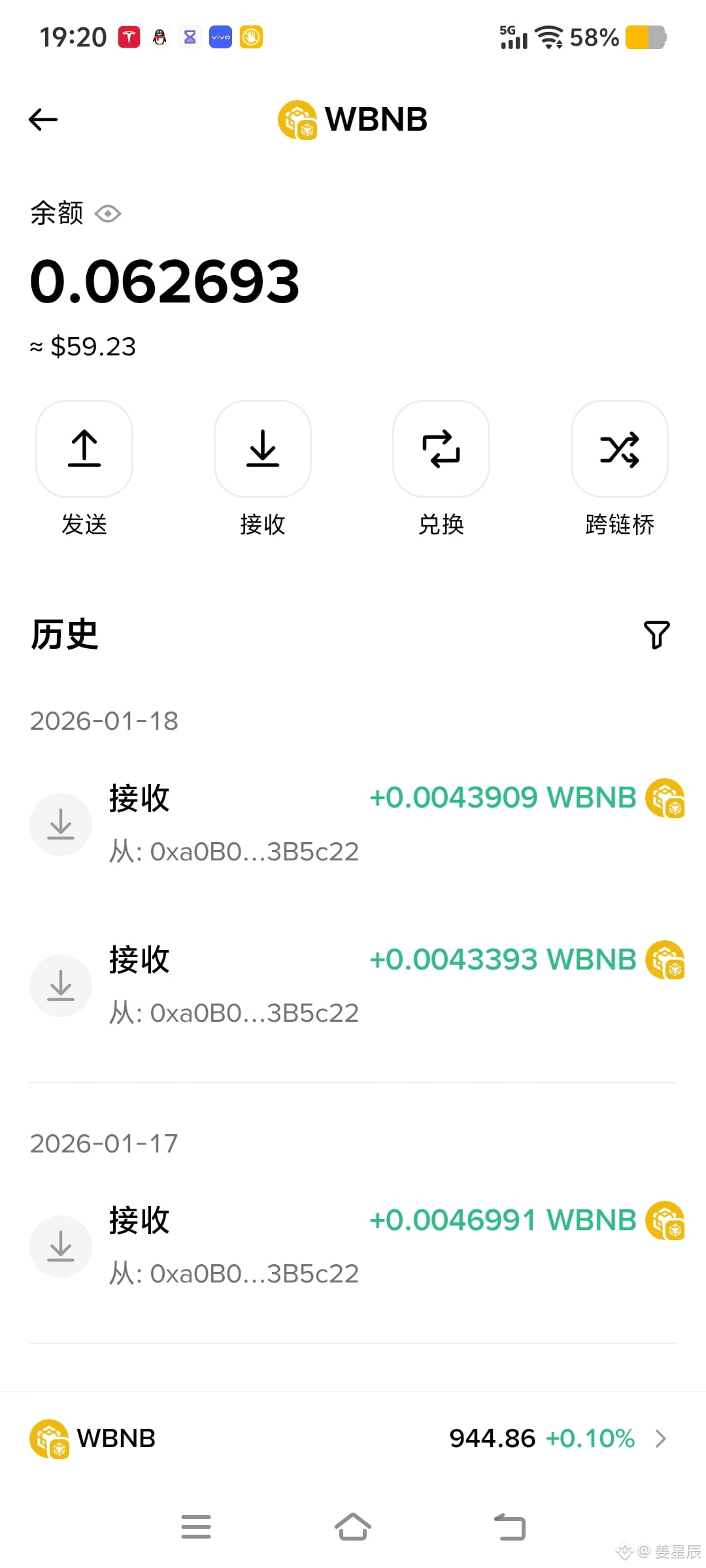
Task: Filter the transaction history
Action: 656,634
